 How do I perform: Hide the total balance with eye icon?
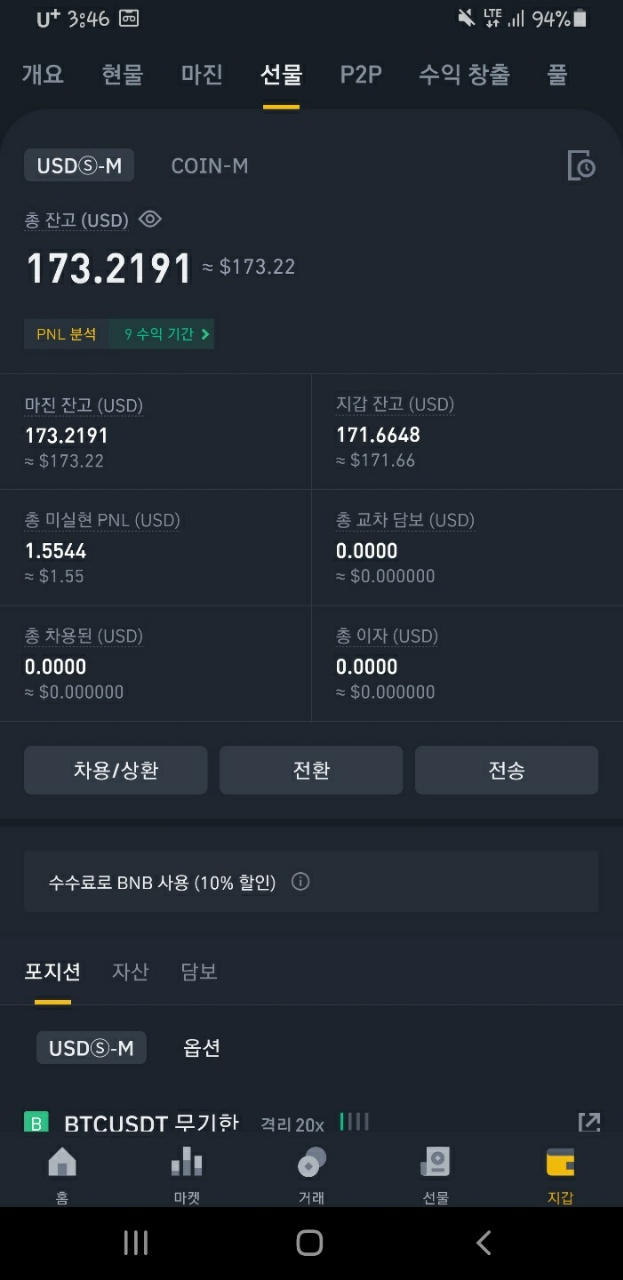150,219
